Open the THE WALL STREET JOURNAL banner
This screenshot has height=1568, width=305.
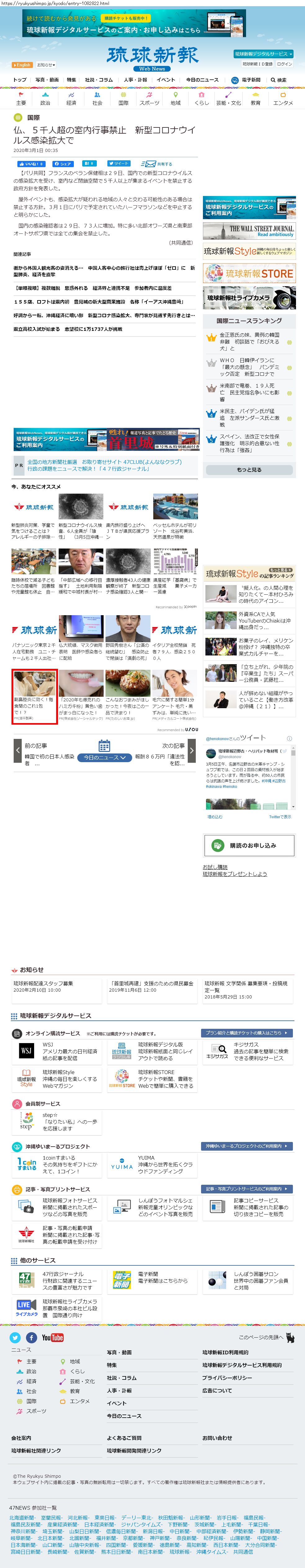(x=249, y=231)
